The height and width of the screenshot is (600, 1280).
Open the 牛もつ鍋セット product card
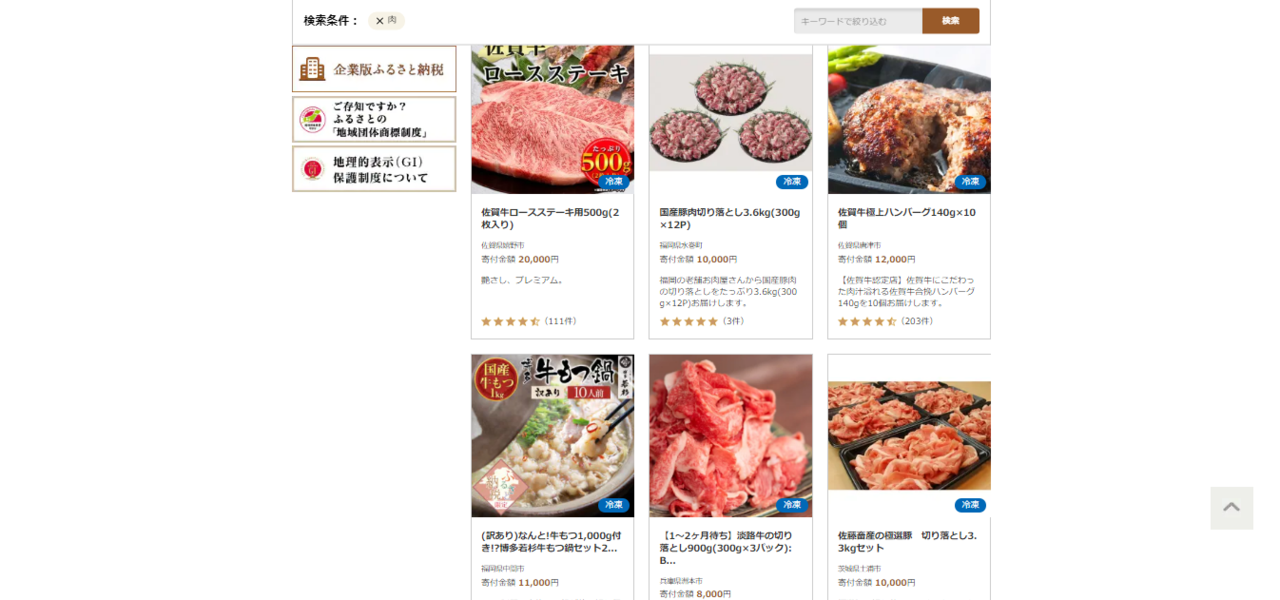coord(552,541)
